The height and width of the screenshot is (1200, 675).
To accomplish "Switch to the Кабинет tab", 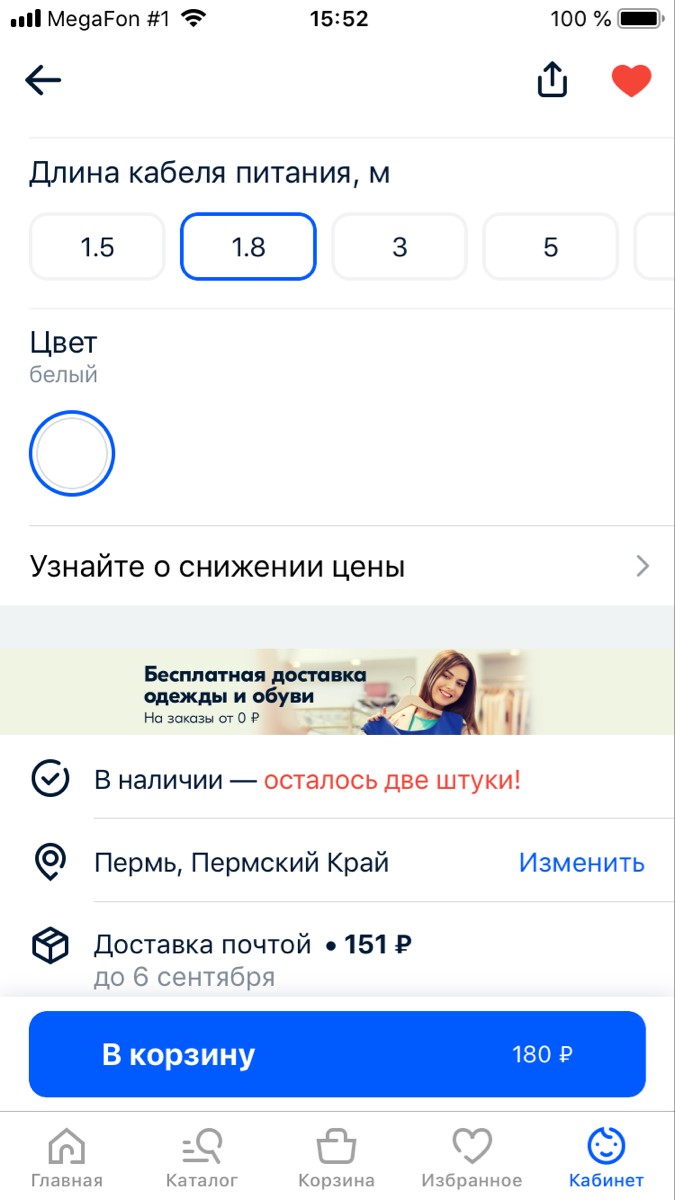I will (607, 1158).
